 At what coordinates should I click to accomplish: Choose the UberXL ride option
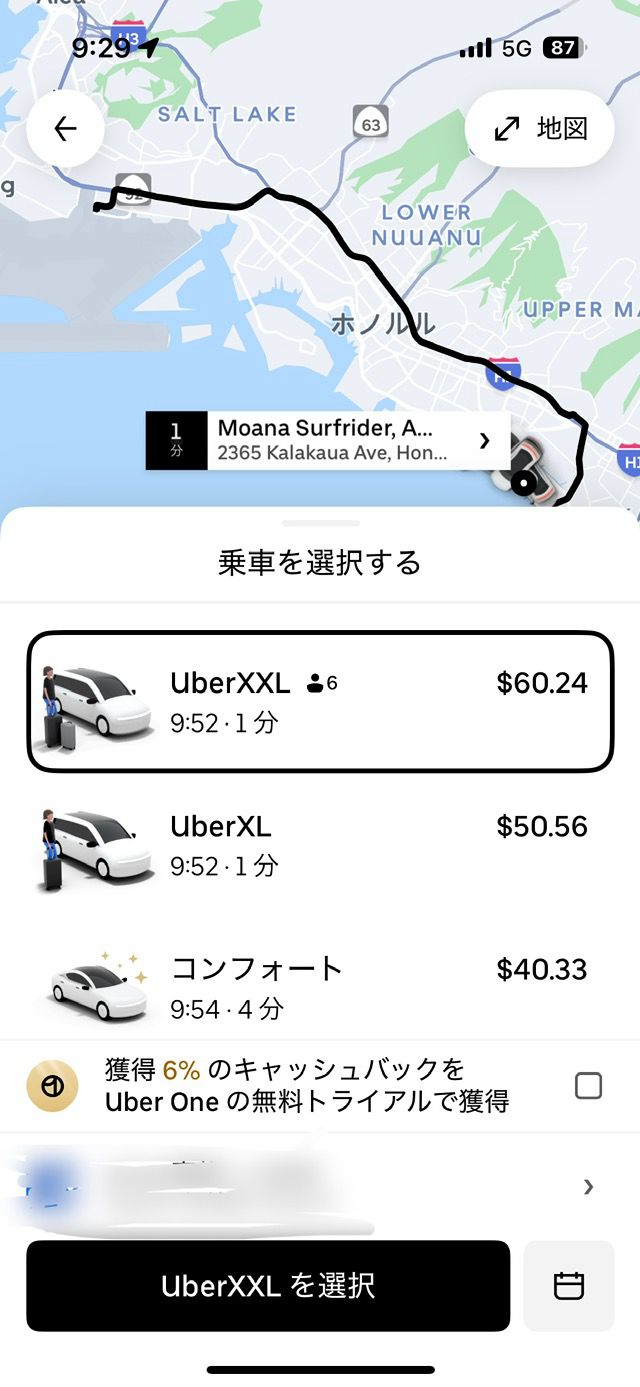(320, 845)
